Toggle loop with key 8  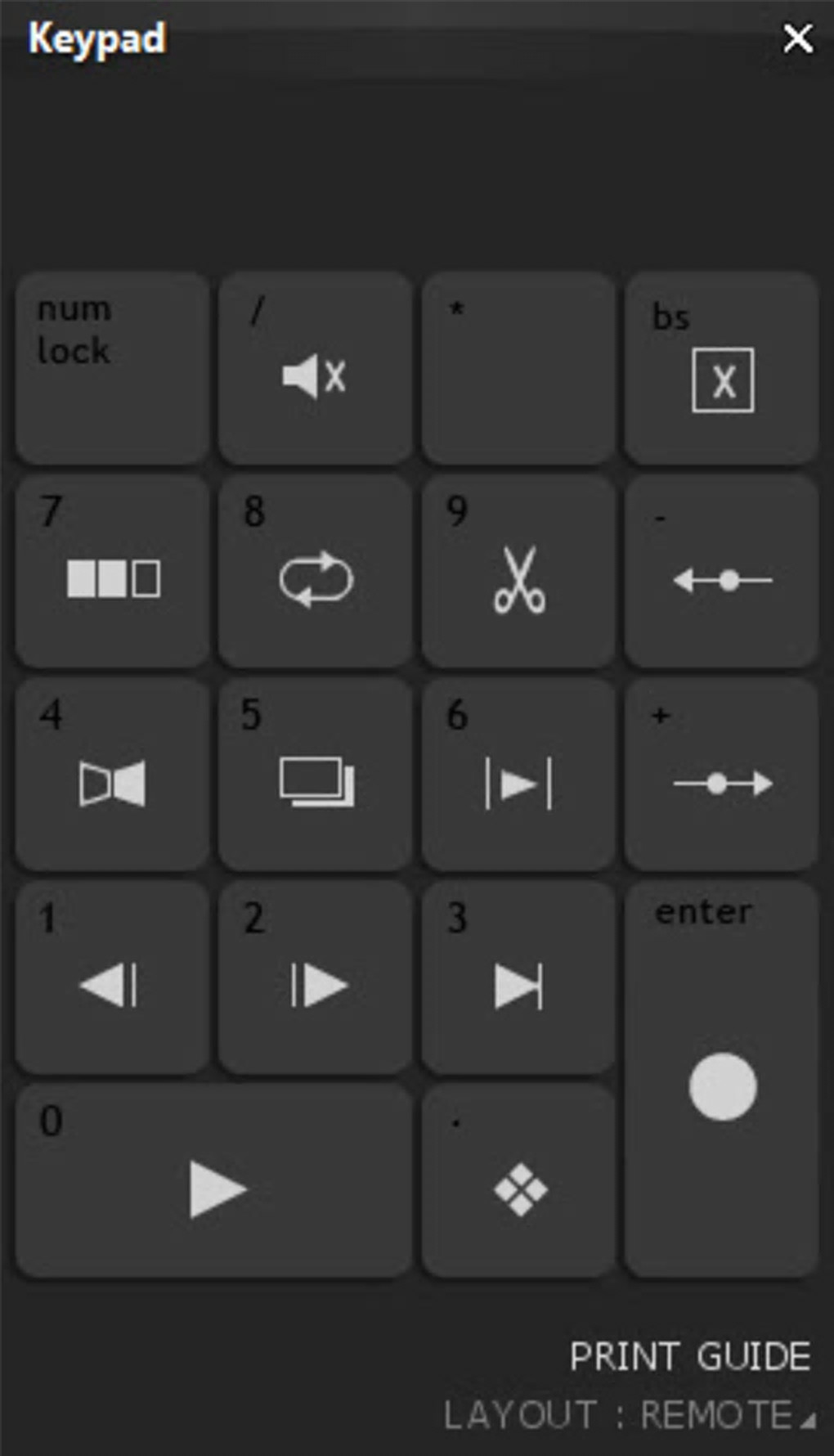coord(315,571)
